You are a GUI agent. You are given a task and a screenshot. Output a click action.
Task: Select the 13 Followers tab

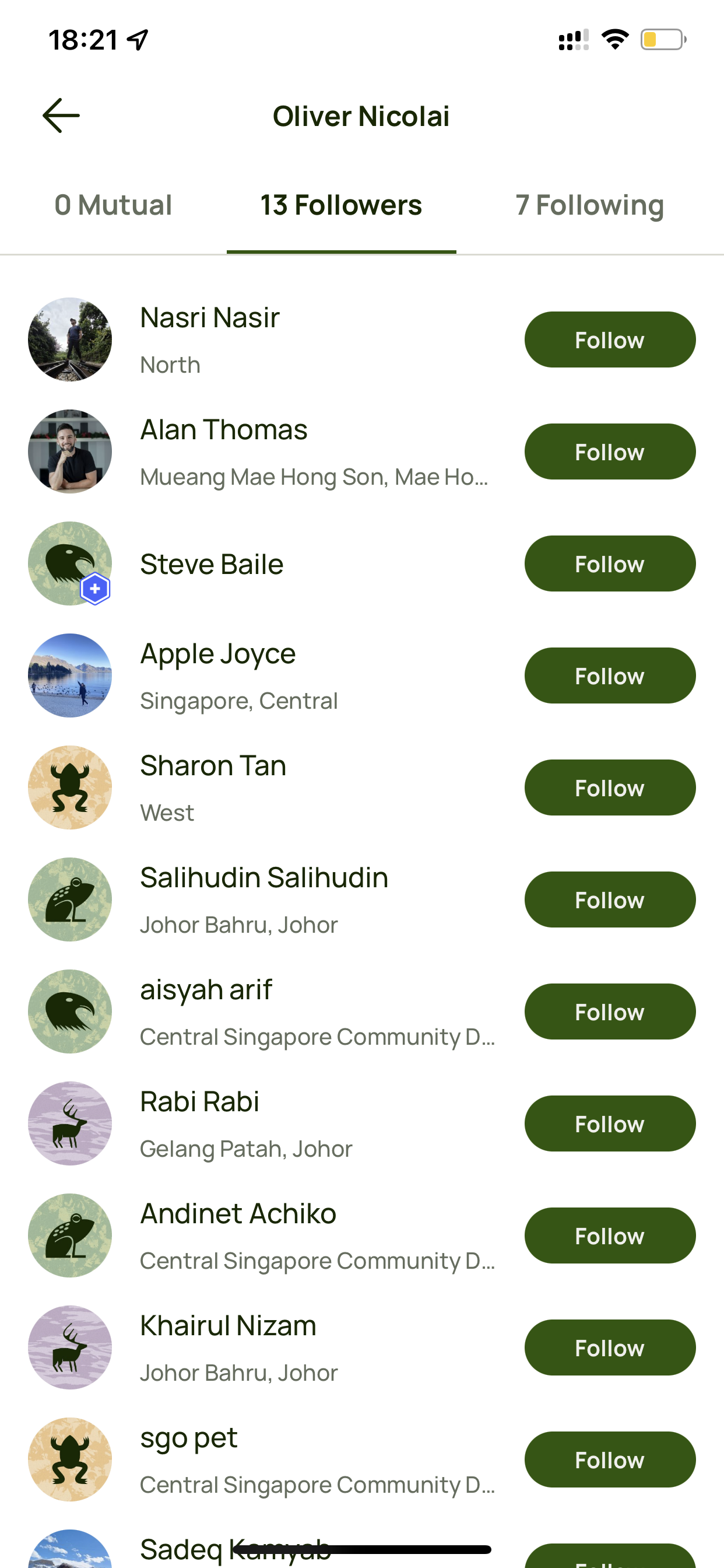point(342,205)
